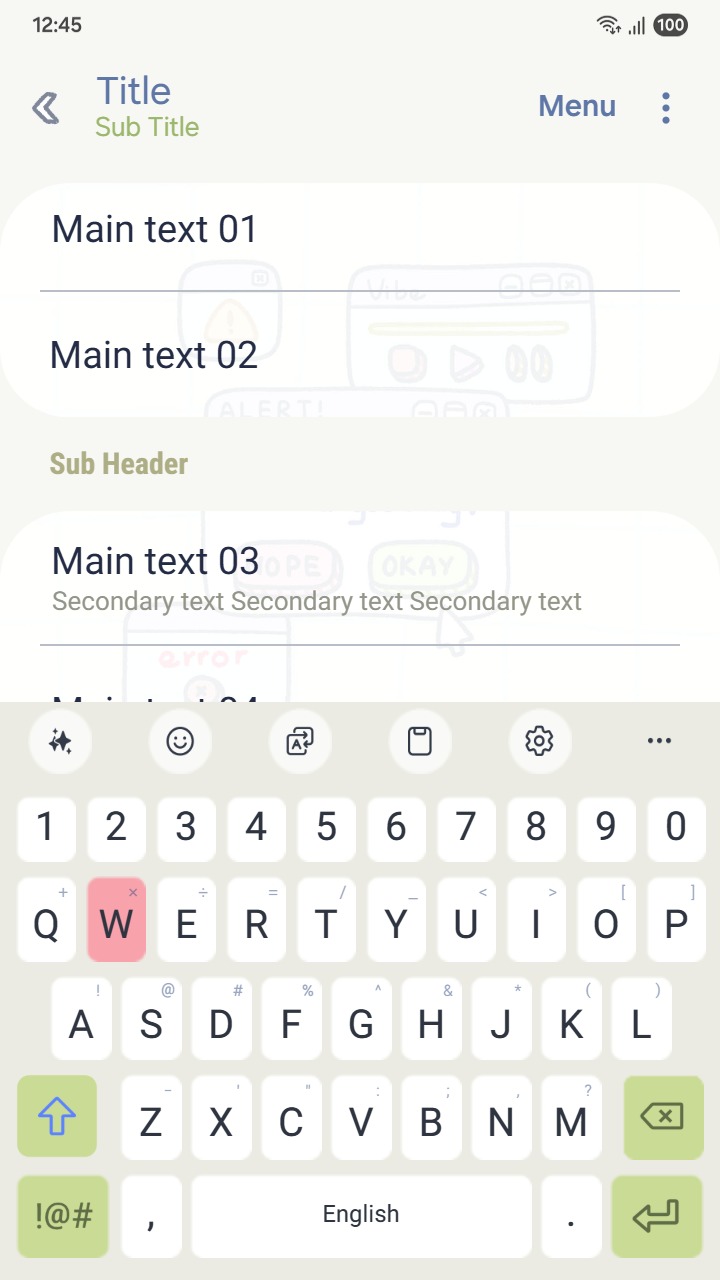Tap the backspace key
The image size is (720, 1280).
pos(663,1116)
